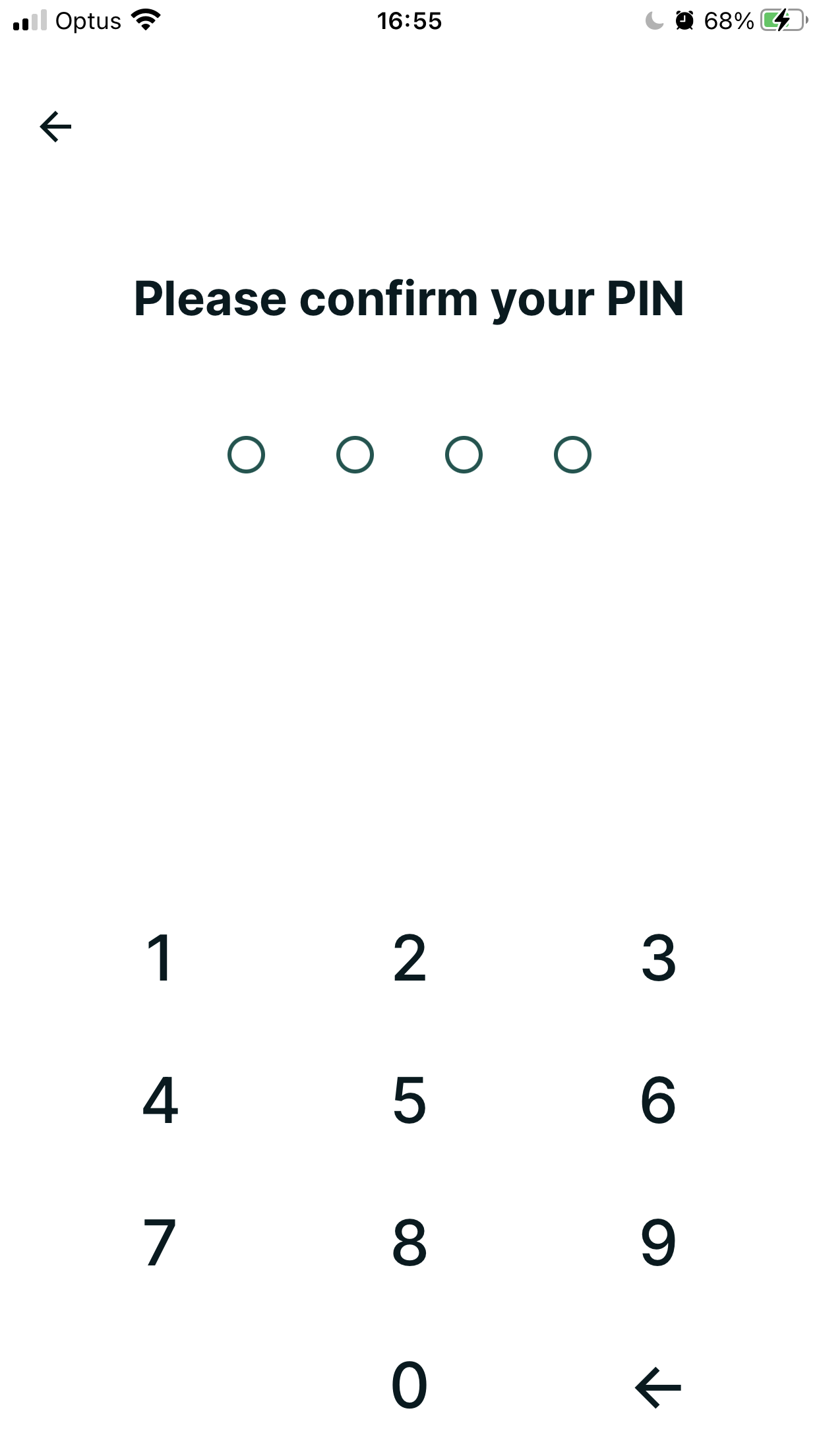
Task: Tap the 0 key at the bottom
Action: click(x=409, y=1385)
